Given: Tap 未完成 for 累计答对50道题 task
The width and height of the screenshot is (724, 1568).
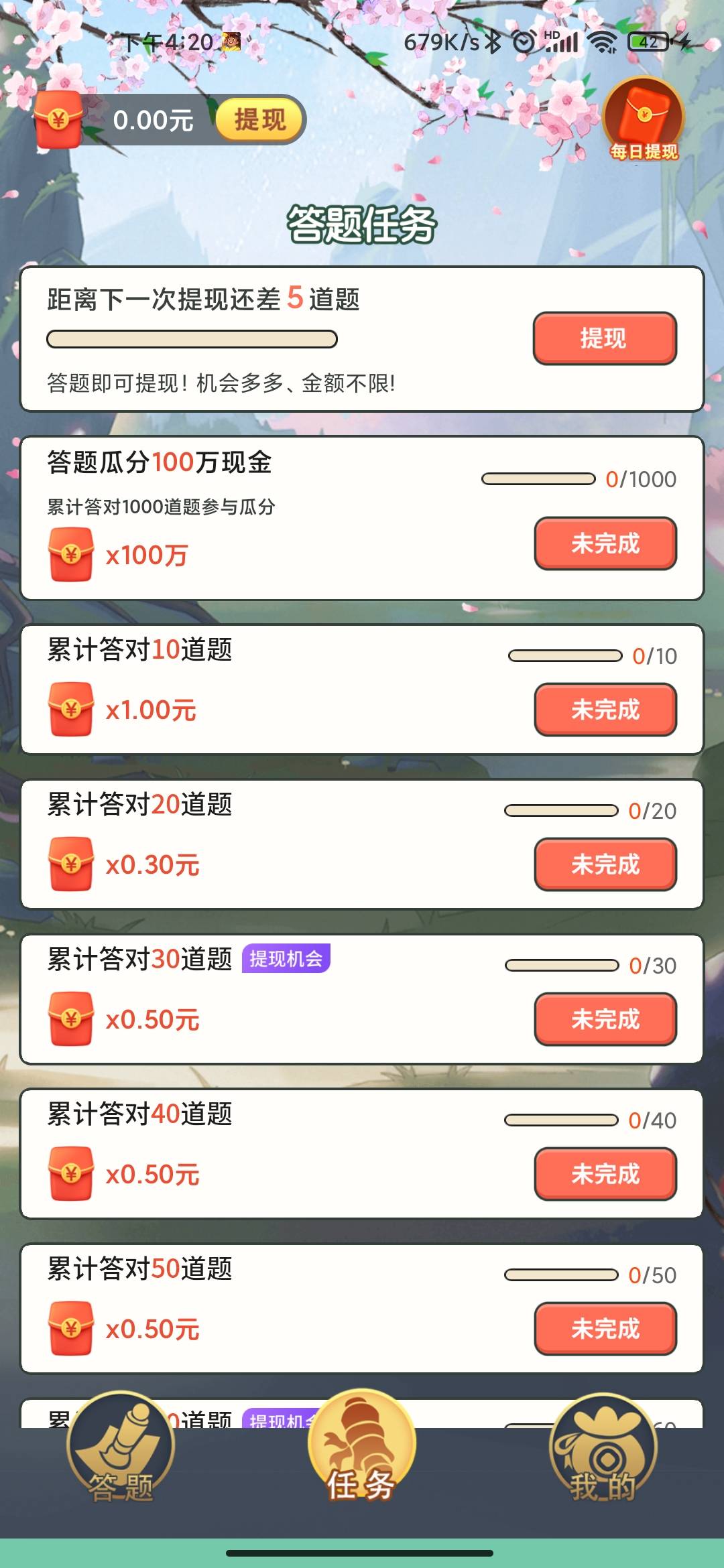Looking at the screenshot, I should 605,1329.
